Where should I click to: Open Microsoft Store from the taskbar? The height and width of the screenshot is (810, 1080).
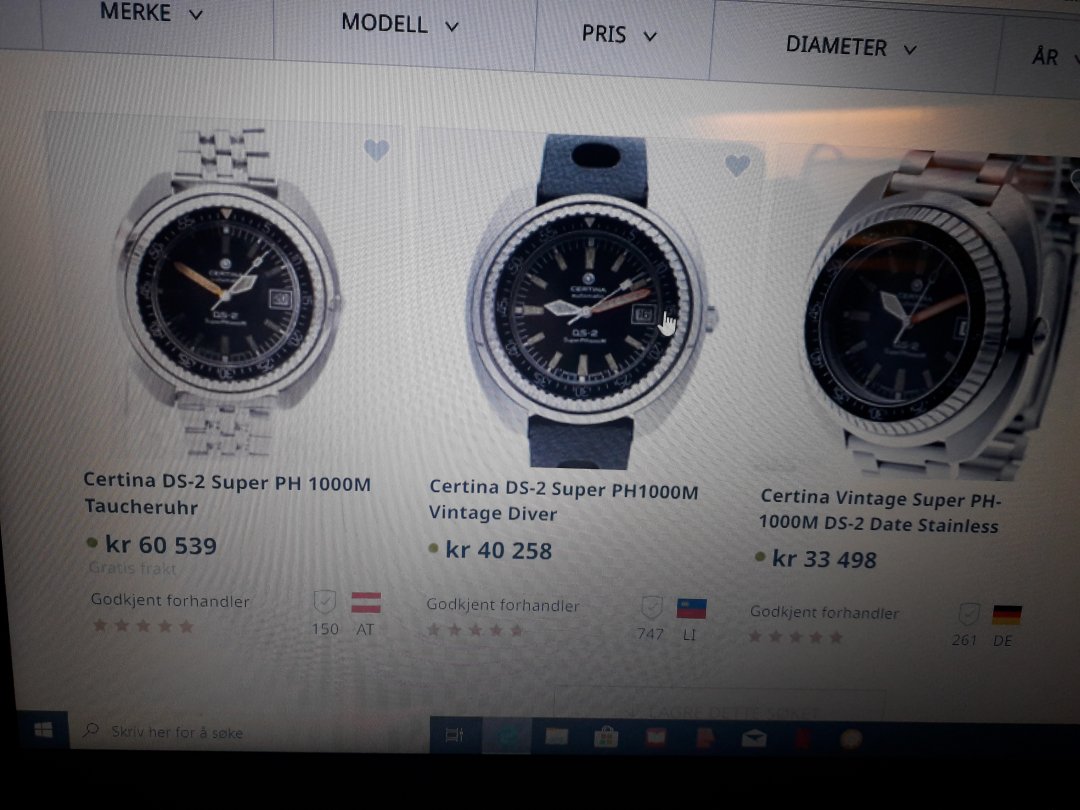(x=605, y=738)
